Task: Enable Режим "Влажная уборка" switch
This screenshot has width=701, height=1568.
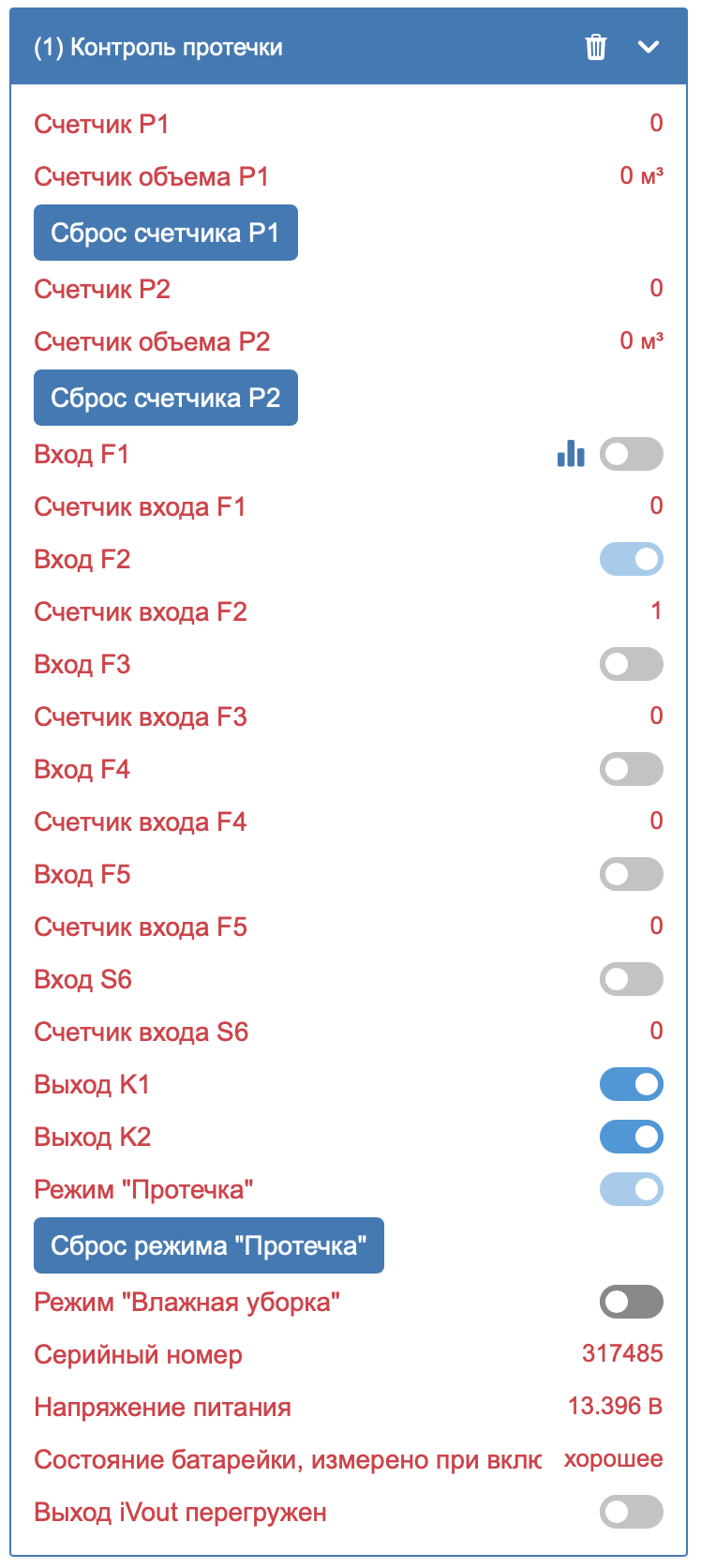Action: [x=632, y=1302]
